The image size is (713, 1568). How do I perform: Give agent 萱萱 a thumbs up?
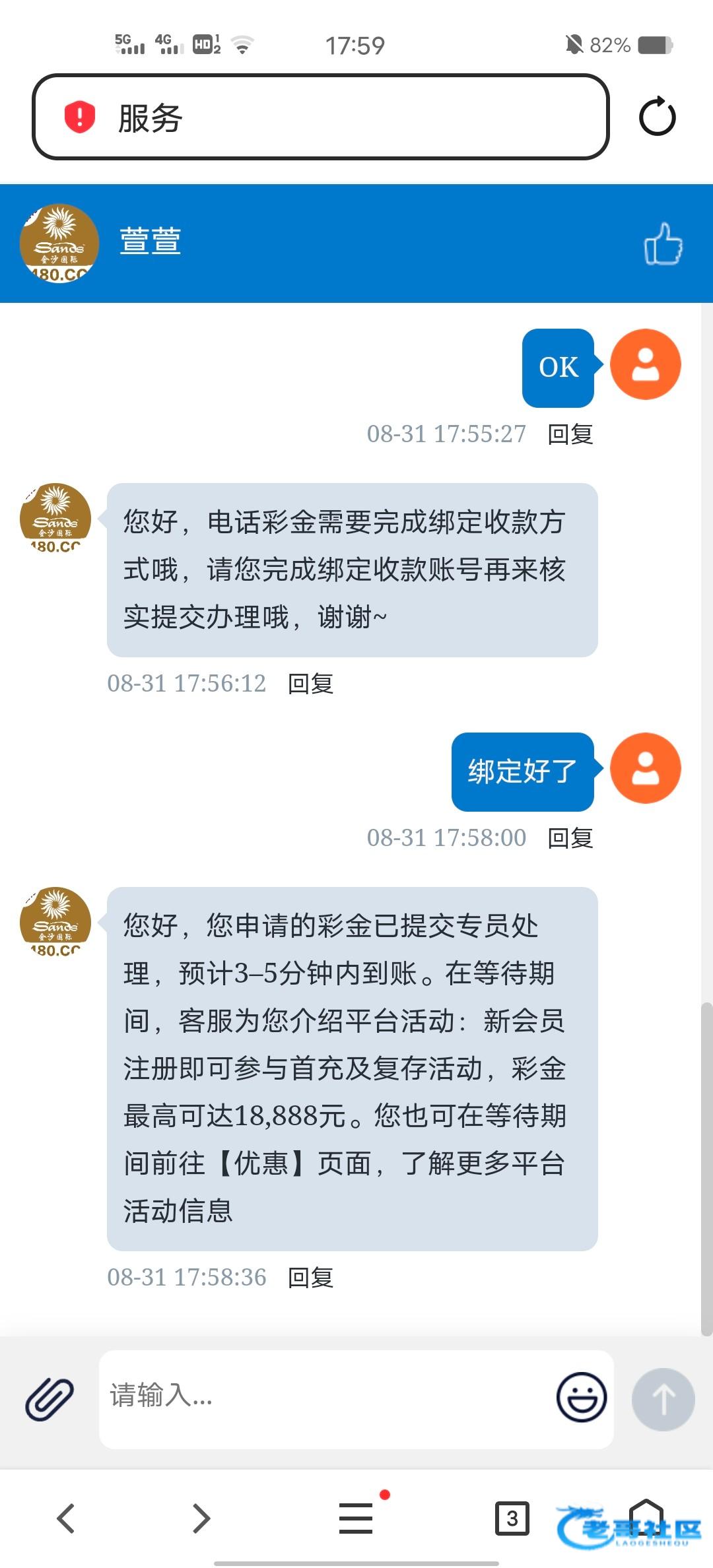pyautogui.click(x=663, y=244)
